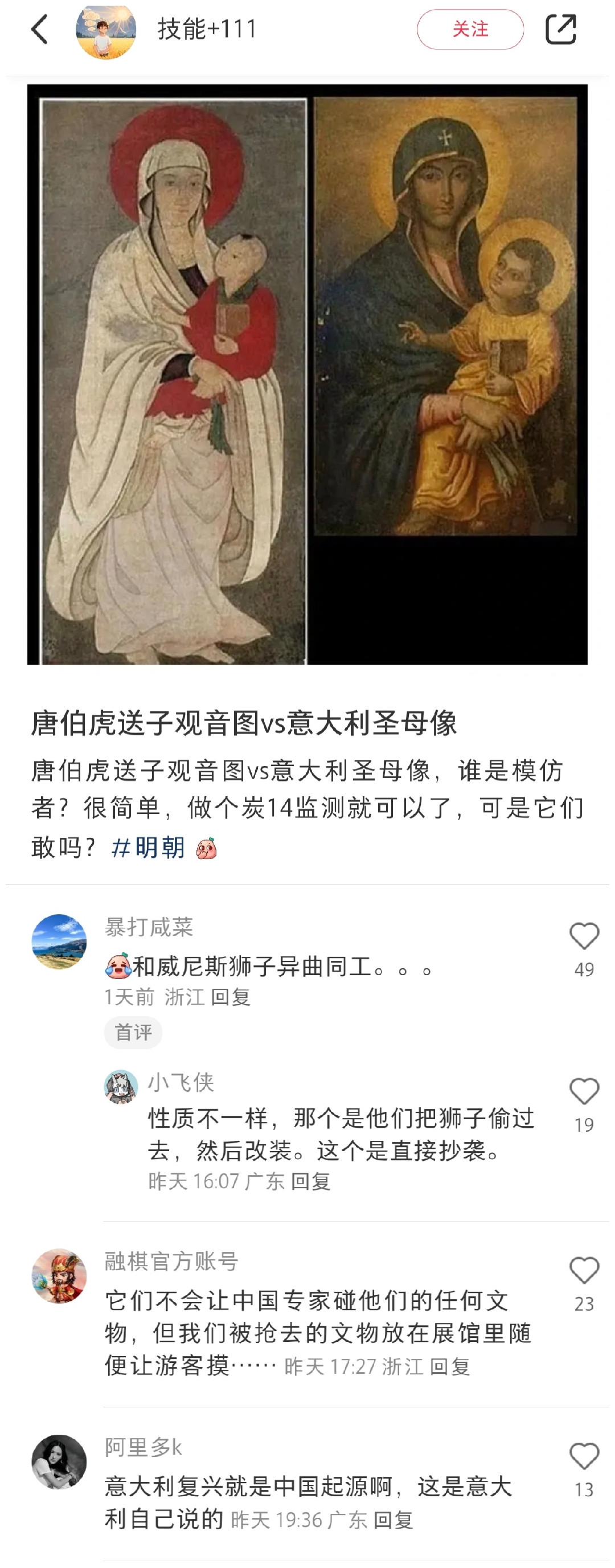Tap the 关注 follow button
This screenshot has height=1568, width=615.
point(472,28)
